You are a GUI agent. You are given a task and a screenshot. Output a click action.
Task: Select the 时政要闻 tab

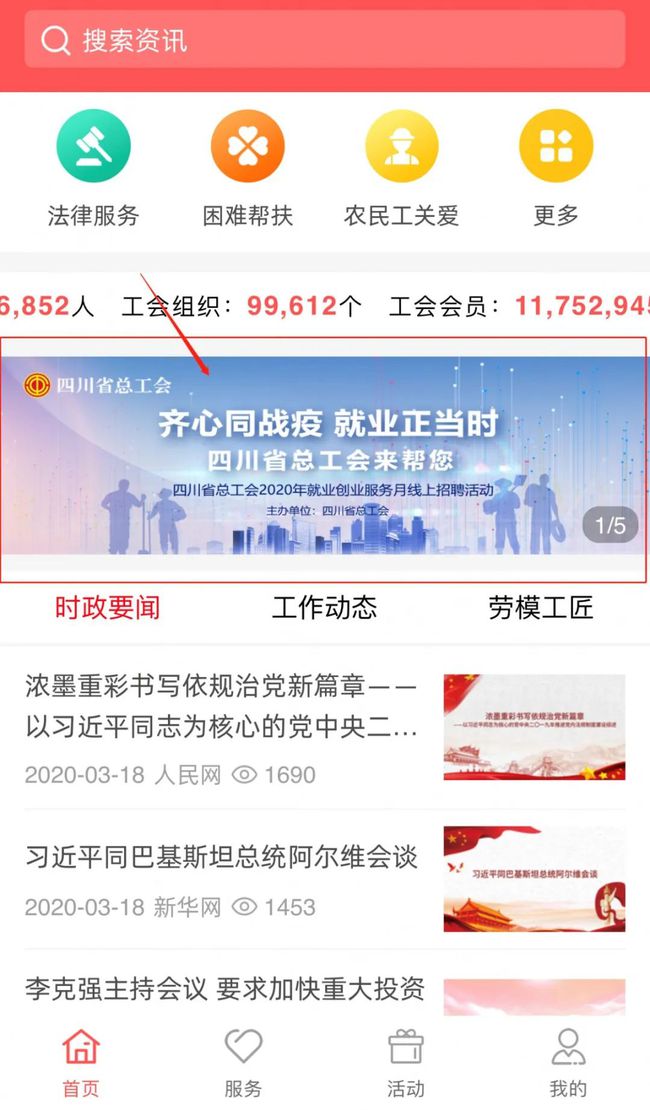point(108,607)
